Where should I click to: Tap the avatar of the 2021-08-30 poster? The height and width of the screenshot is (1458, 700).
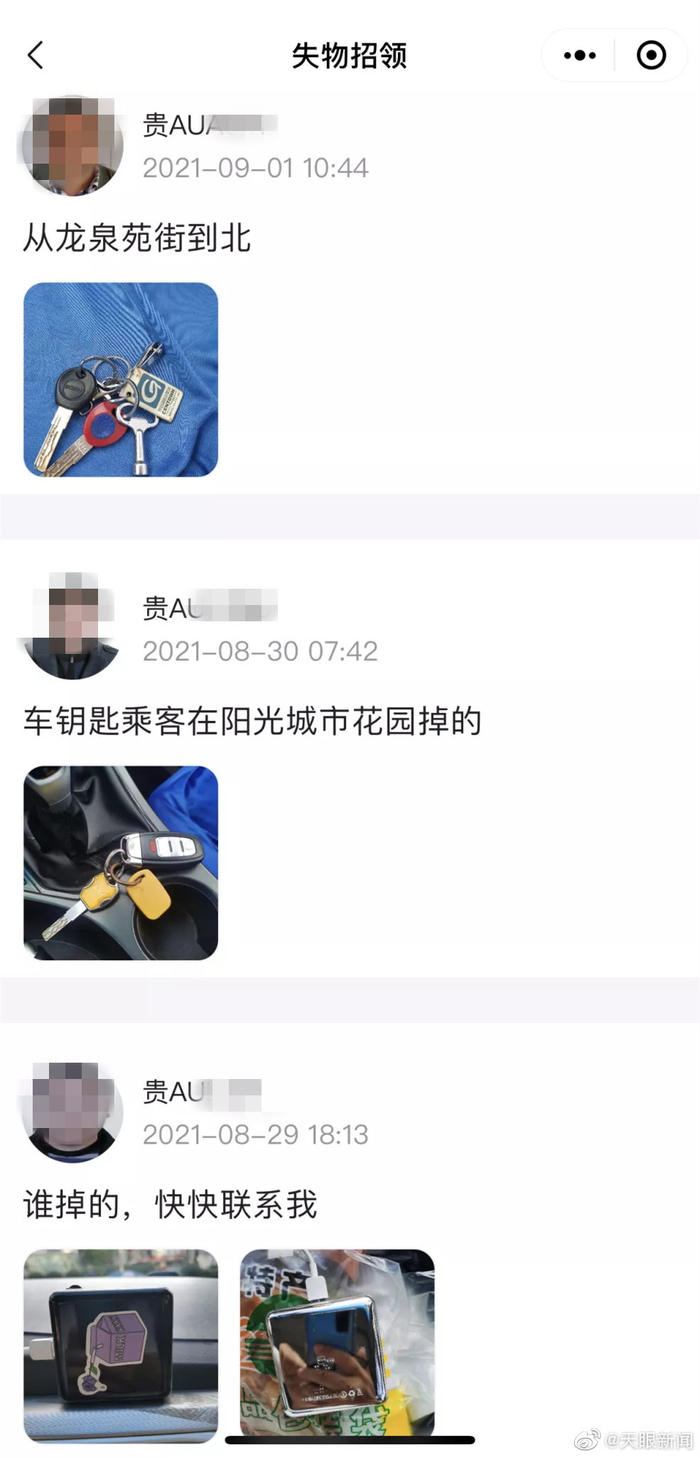coord(72,628)
